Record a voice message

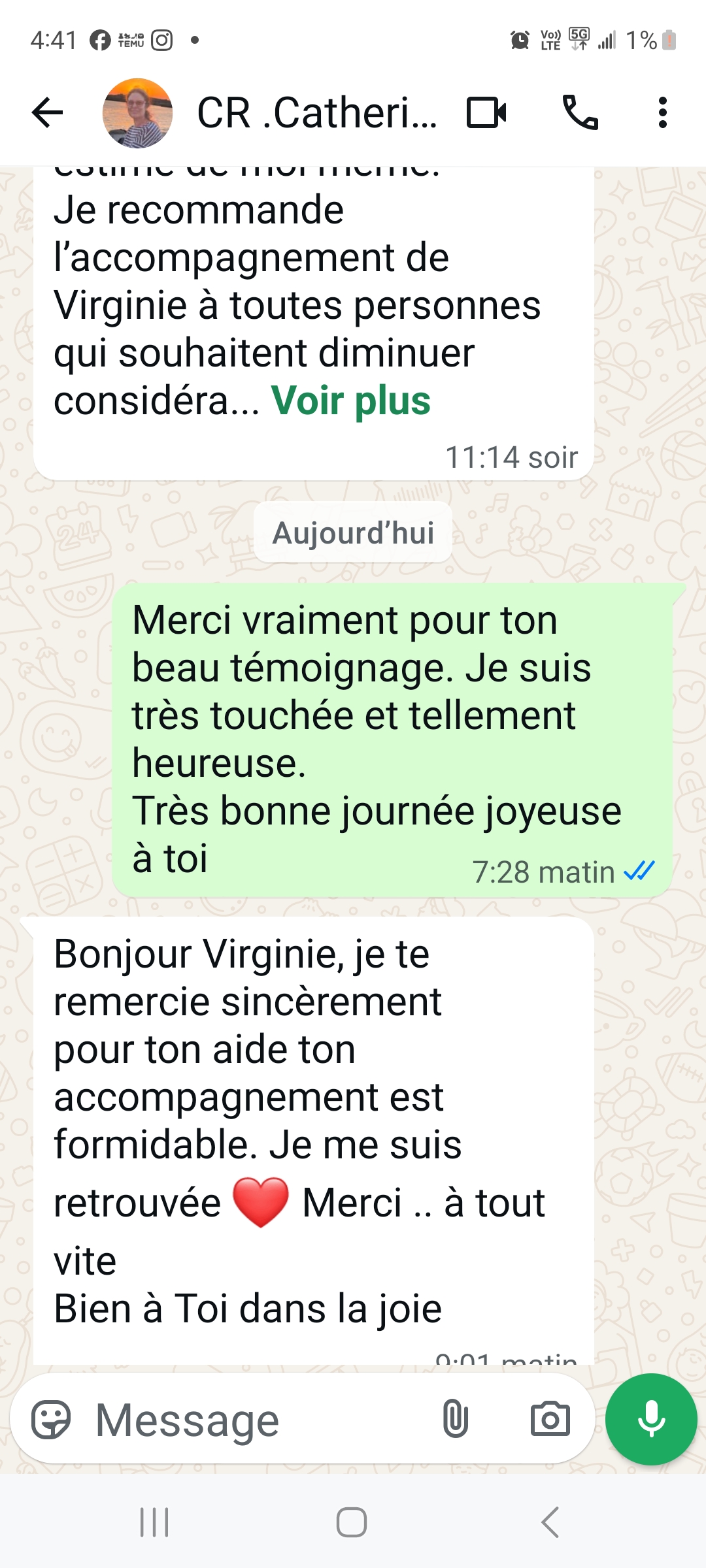651,1419
